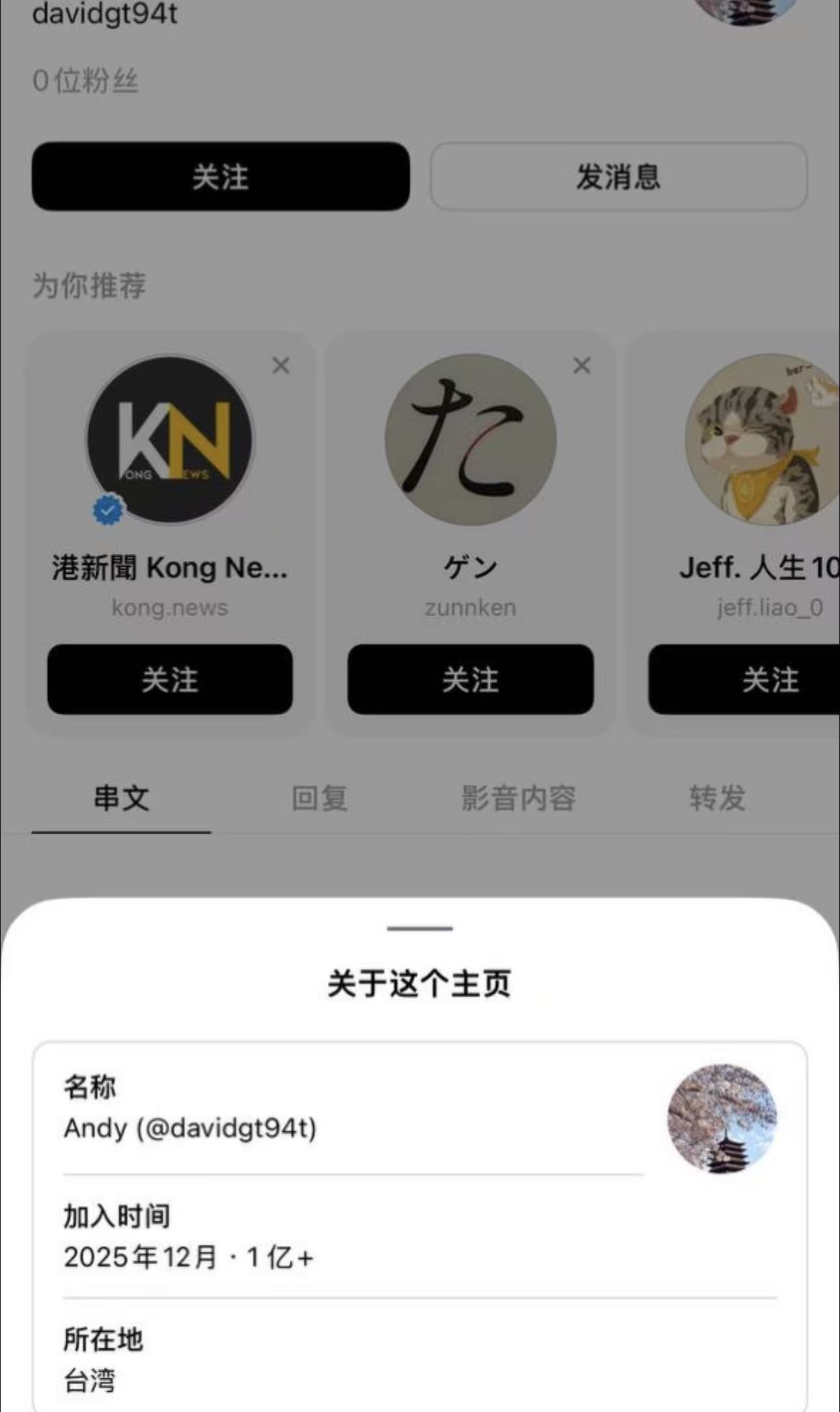Switch to the 影音内容 tab

(x=518, y=798)
